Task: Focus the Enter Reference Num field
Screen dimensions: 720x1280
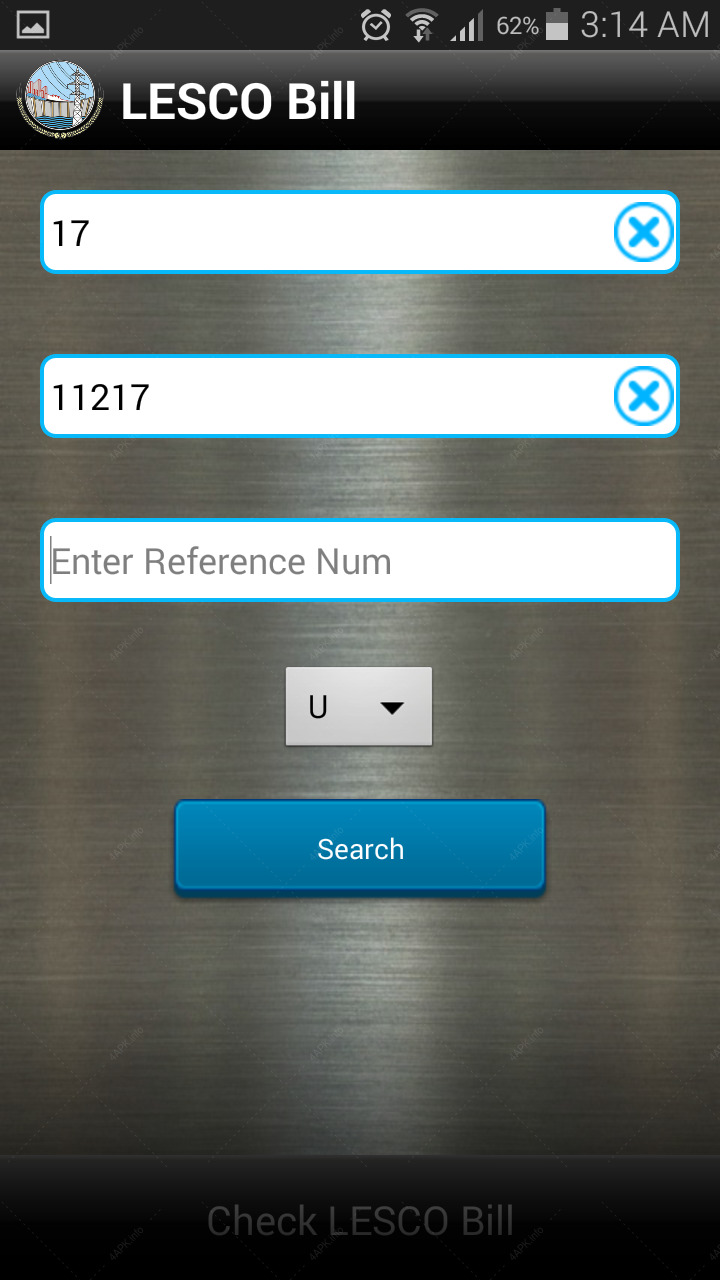Action: (x=360, y=560)
